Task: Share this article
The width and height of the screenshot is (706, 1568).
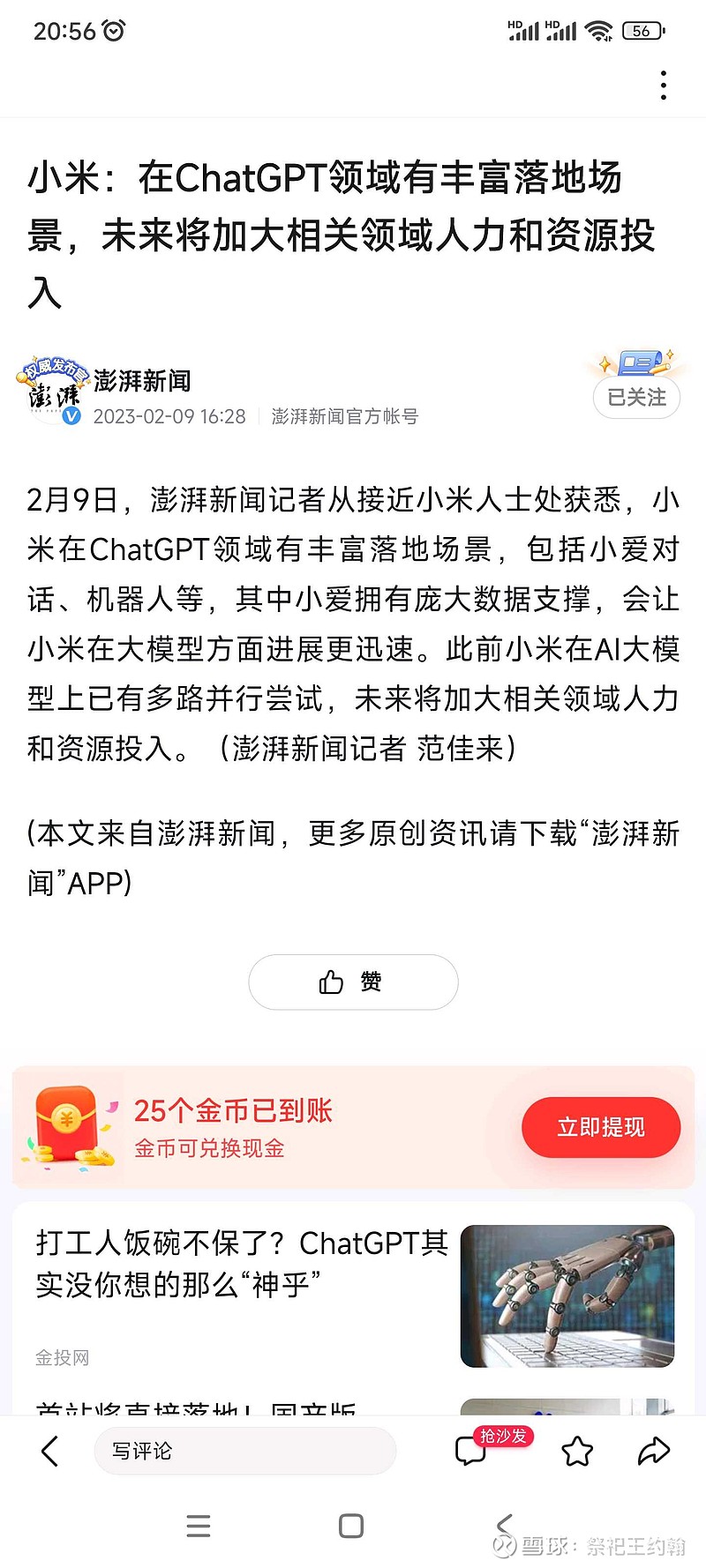Action: coord(654,1451)
